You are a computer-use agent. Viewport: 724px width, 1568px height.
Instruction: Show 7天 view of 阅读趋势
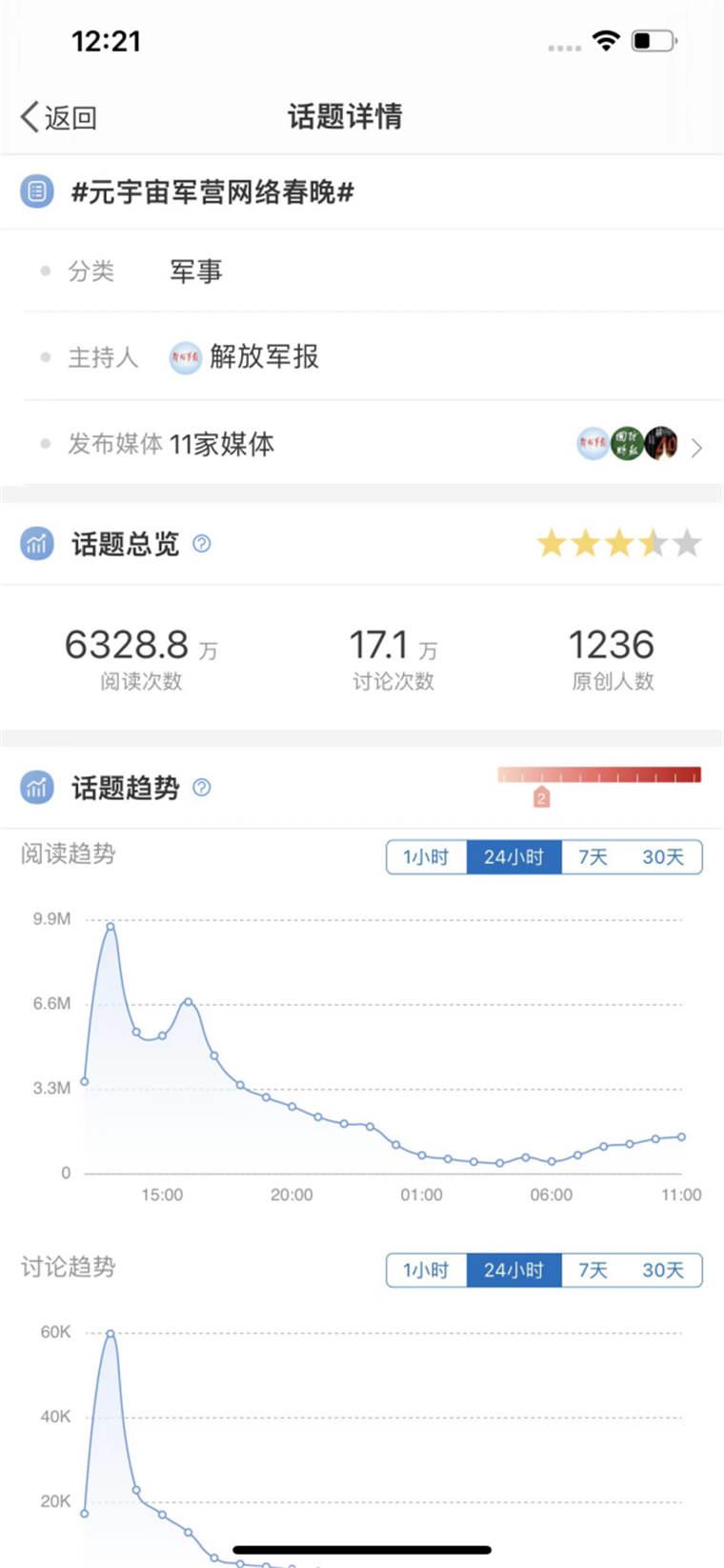(593, 857)
